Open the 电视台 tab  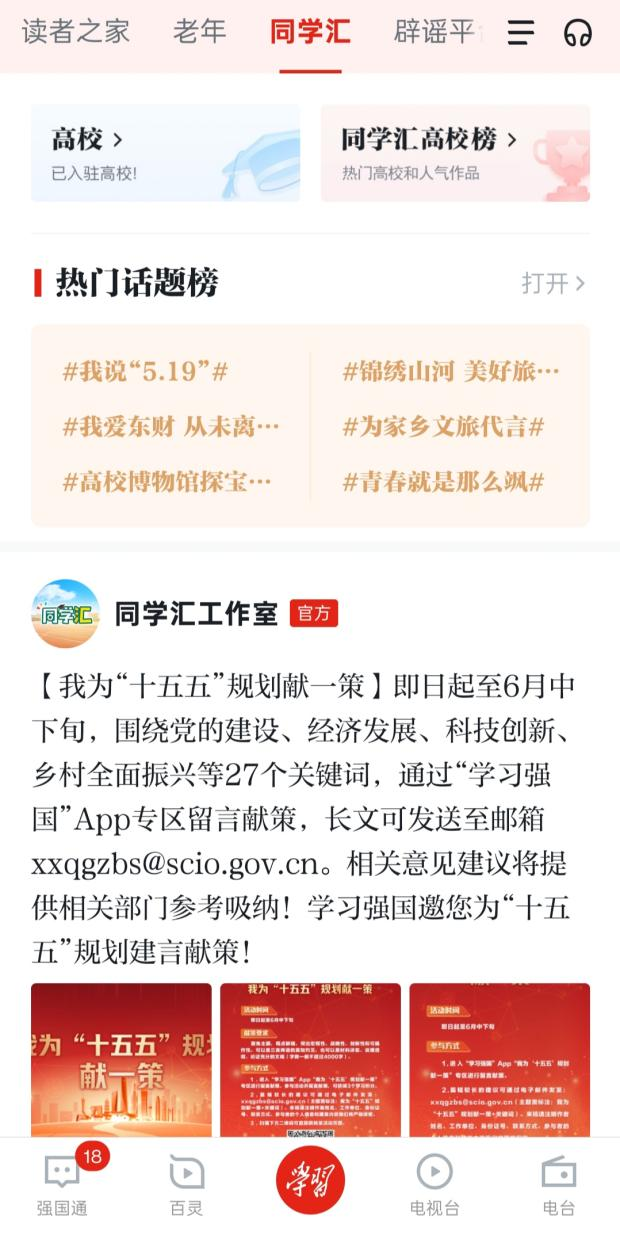tap(434, 1183)
